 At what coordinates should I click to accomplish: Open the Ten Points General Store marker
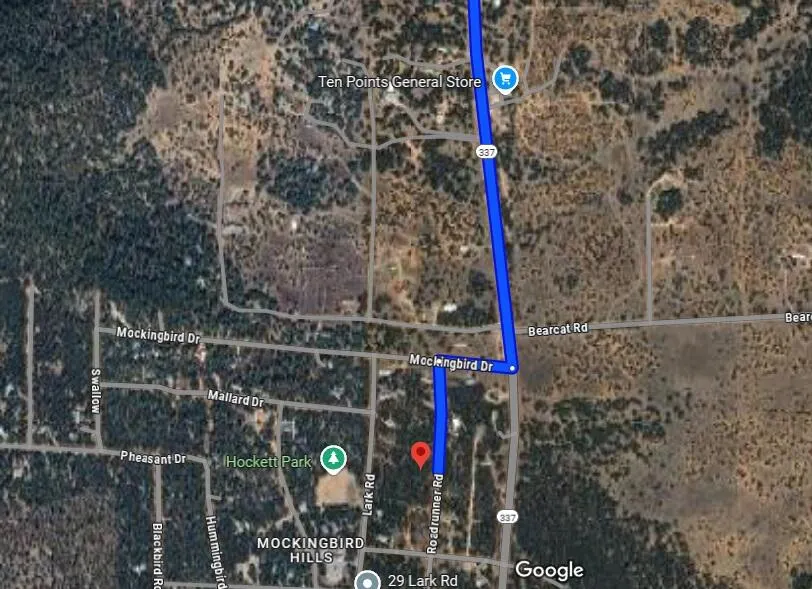[506, 78]
